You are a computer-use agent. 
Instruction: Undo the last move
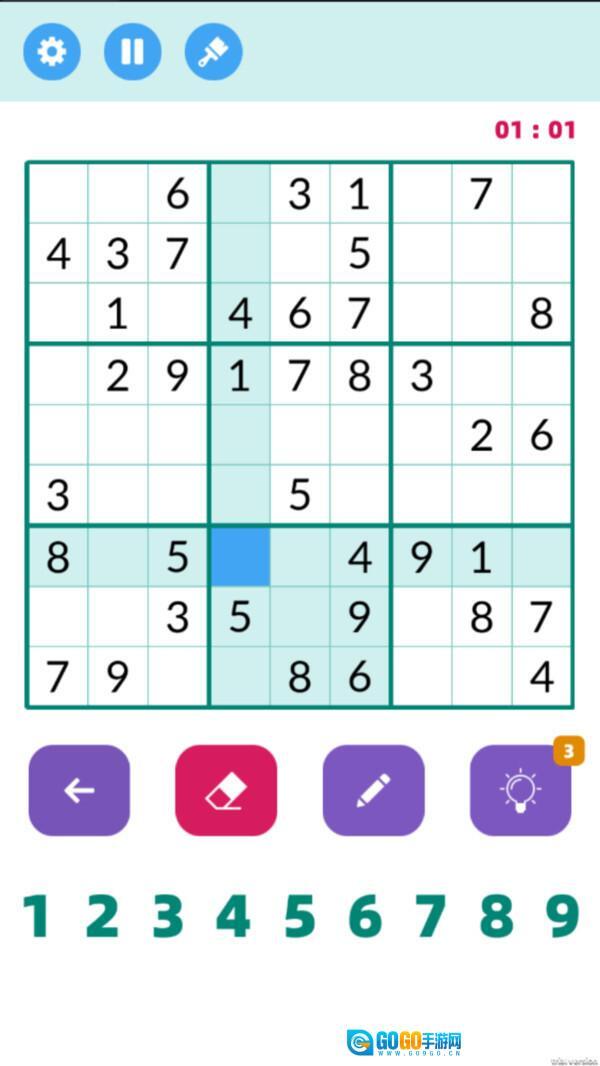[79, 790]
